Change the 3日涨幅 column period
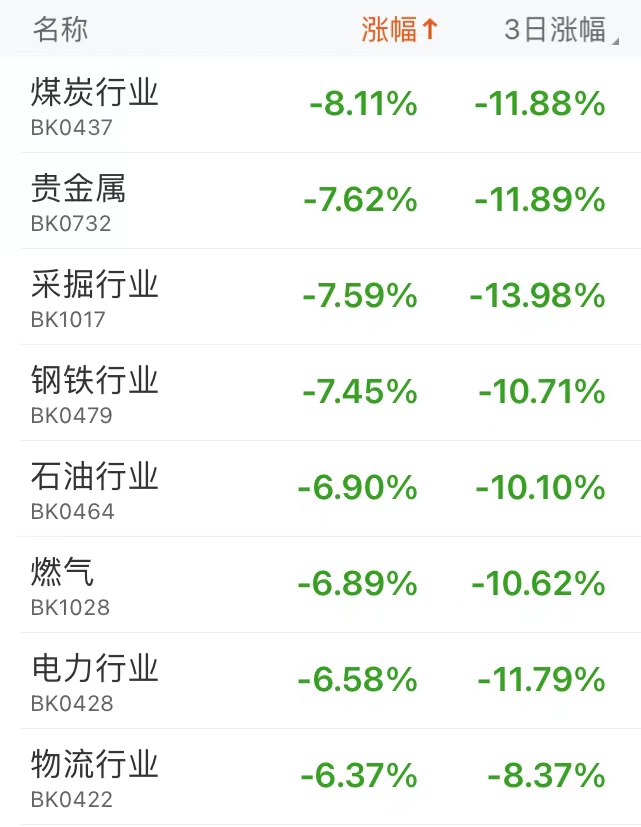 click(x=559, y=30)
